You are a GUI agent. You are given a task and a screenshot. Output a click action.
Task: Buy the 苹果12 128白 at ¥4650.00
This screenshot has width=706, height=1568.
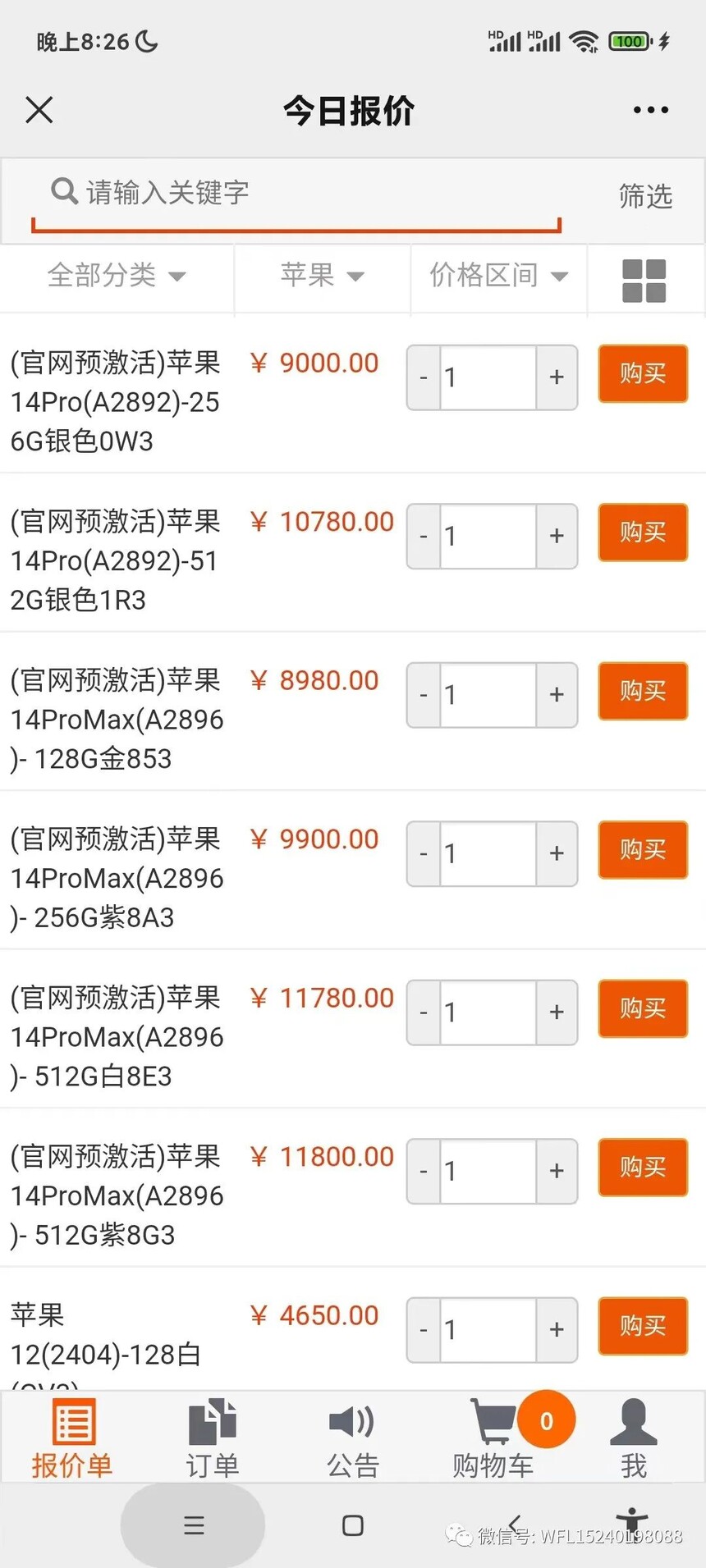click(x=643, y=1326)
